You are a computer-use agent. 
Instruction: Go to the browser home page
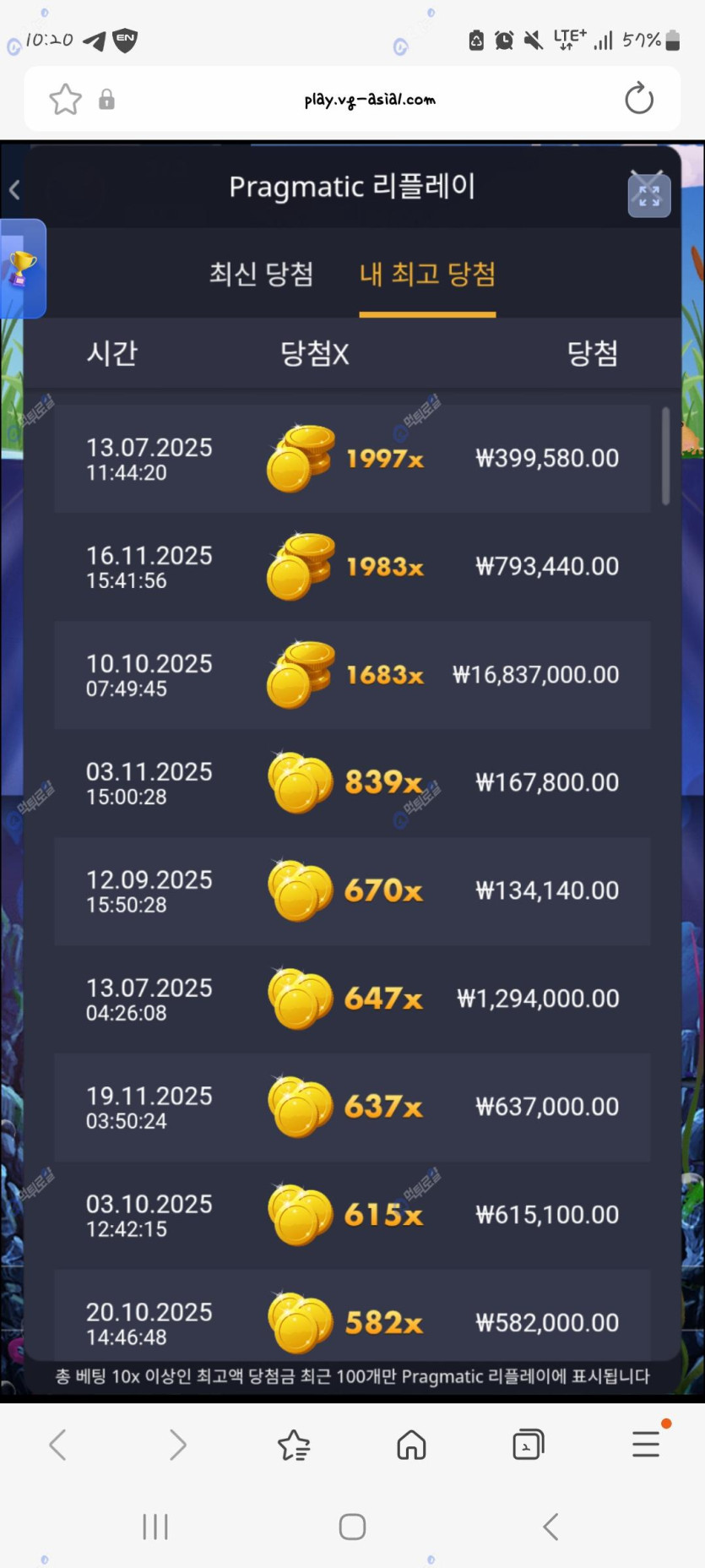tap(411, 1445)
